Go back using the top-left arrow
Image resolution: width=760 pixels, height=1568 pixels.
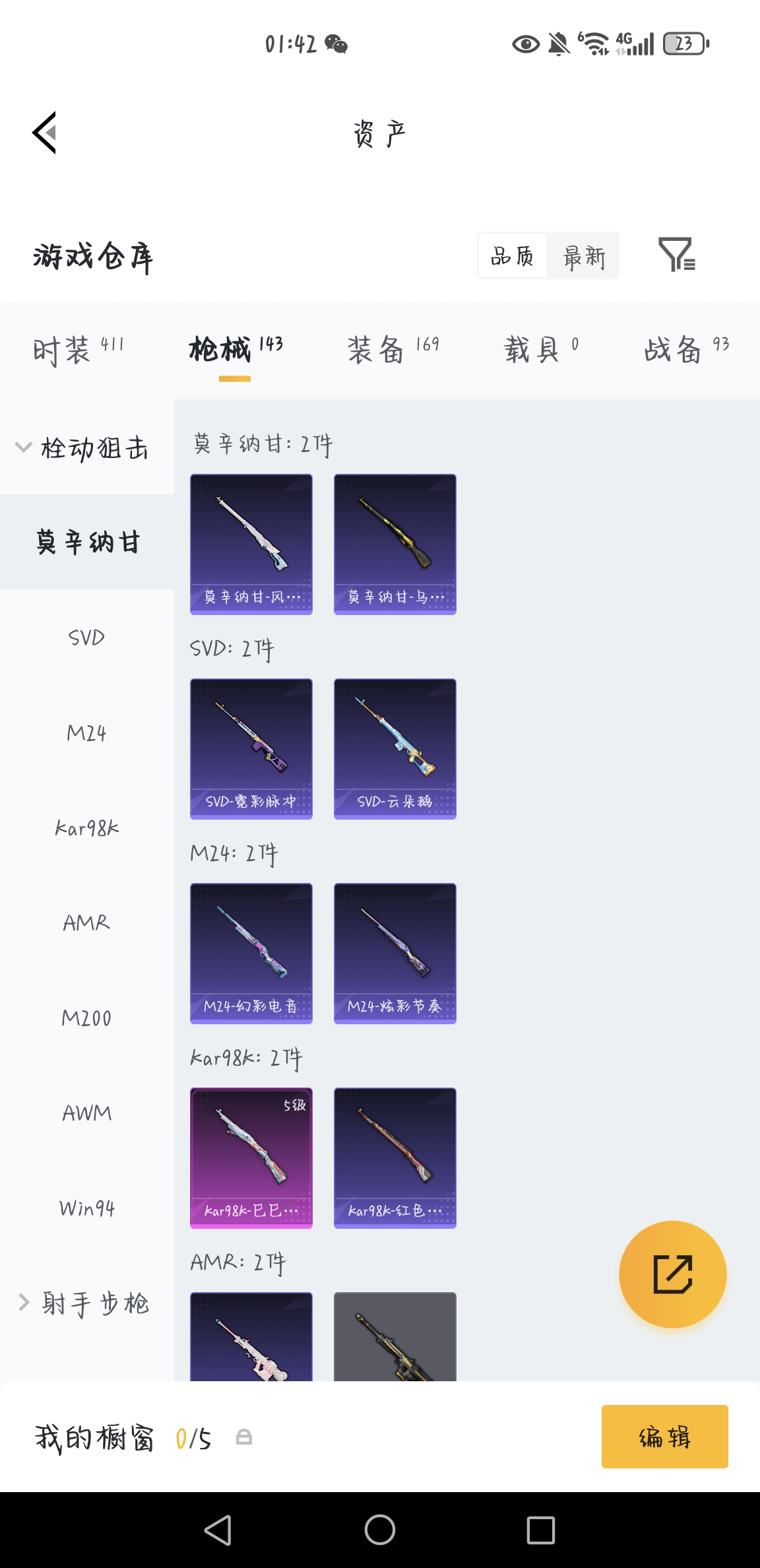[x=45, y=133]
